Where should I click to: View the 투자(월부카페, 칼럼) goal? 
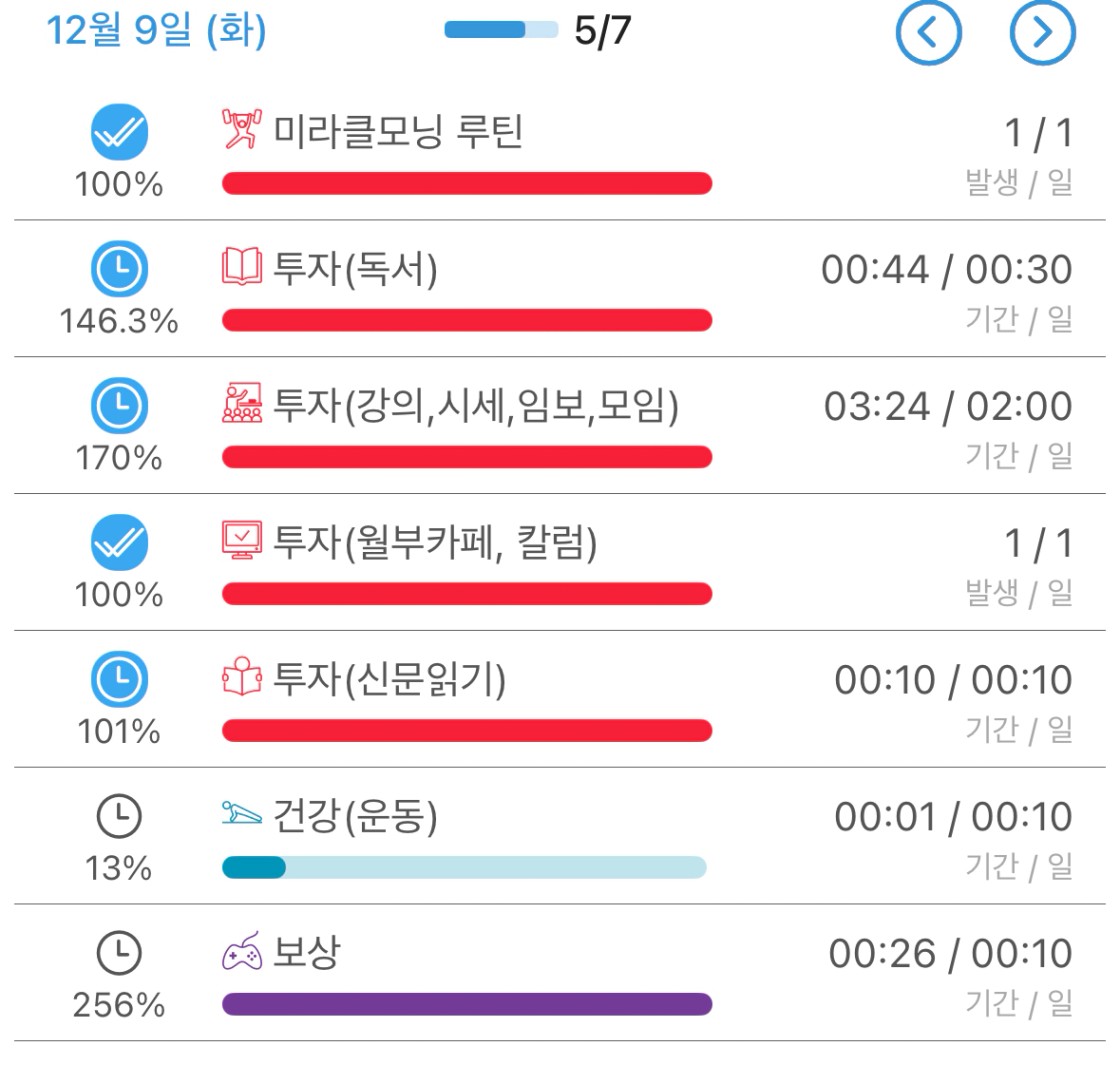(434, 543)
